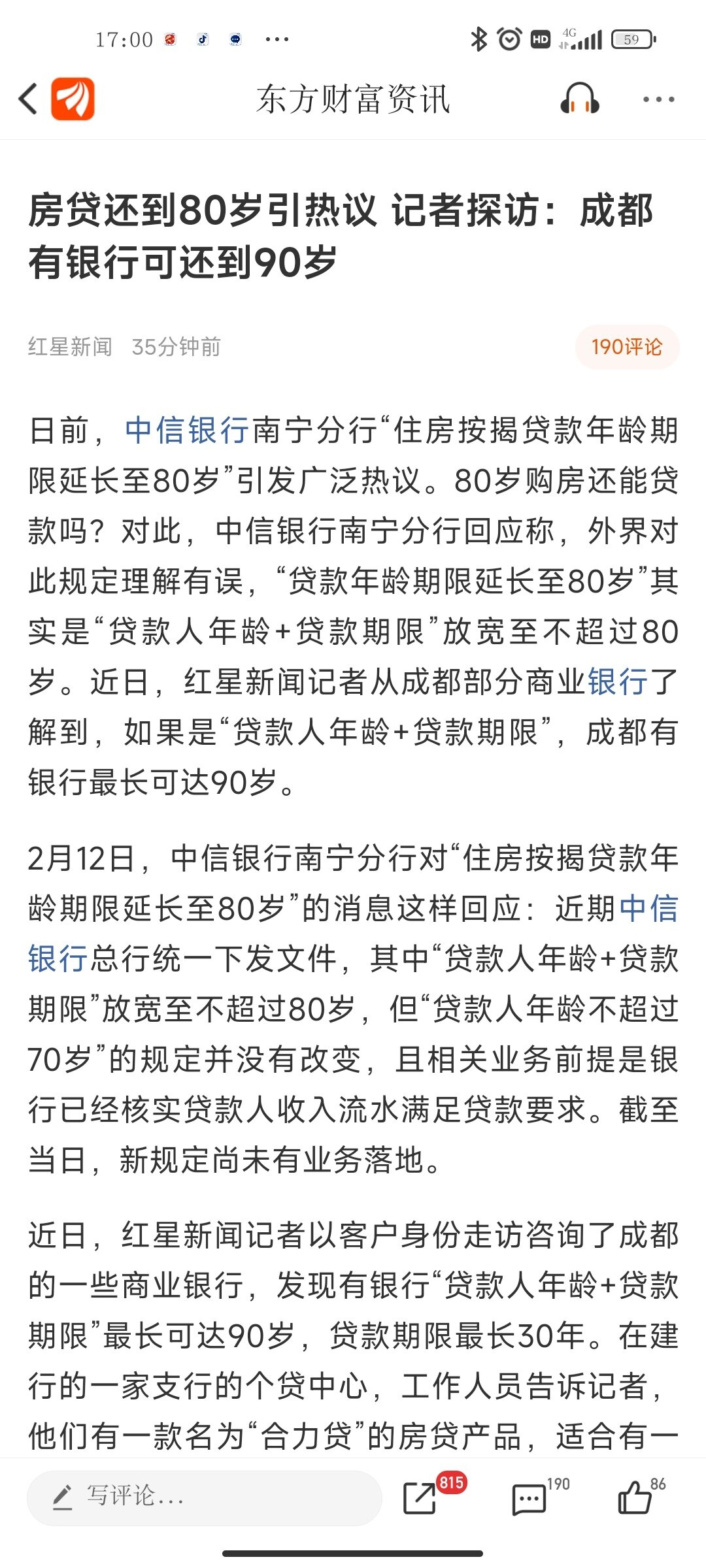Screen dimensions: 706x1568
Task: Open the three-dot overflow menu
Action: coord(658,100)
